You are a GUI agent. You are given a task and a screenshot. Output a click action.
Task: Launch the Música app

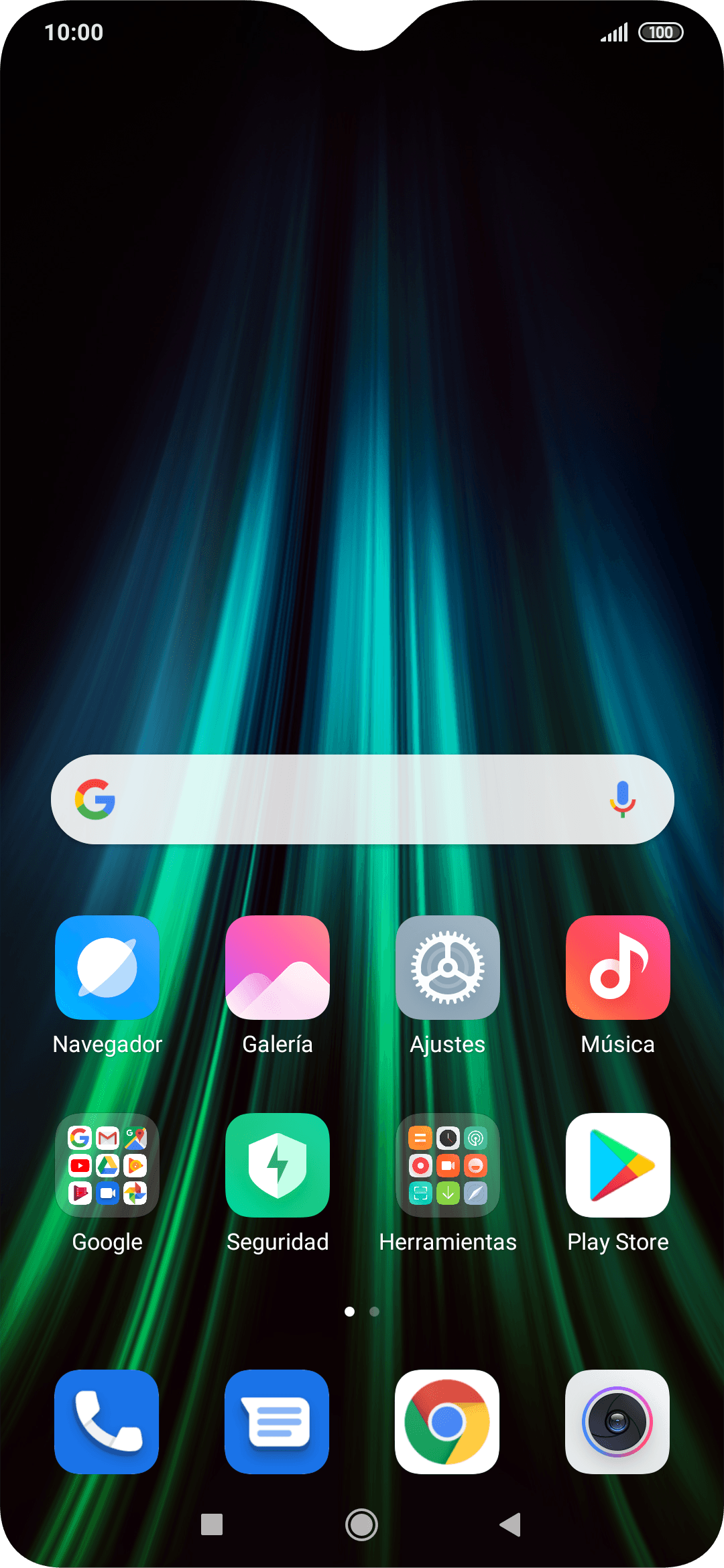pyautogui.click(x=618, y=968)
